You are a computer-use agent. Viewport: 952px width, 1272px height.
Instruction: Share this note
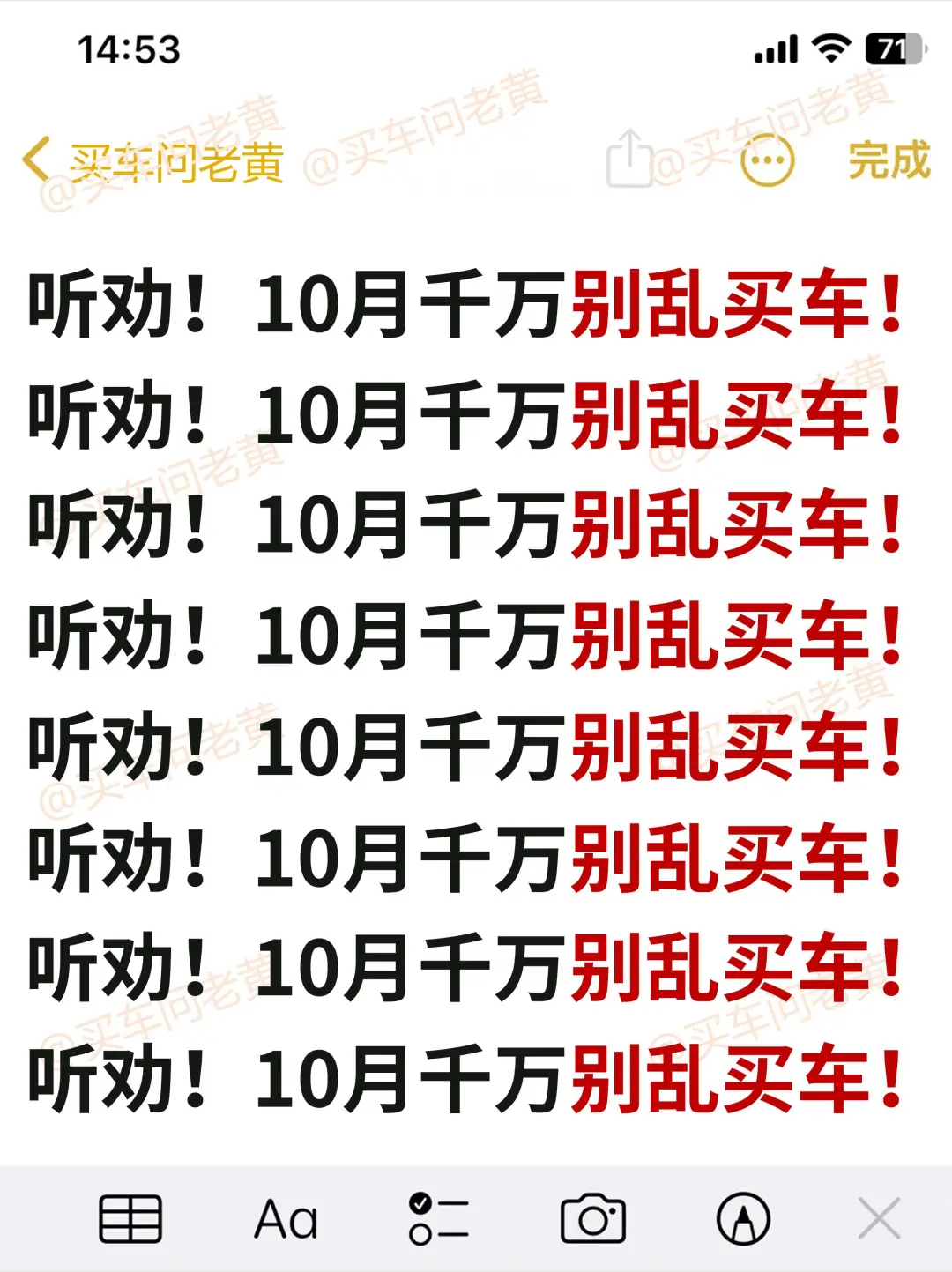628,159
